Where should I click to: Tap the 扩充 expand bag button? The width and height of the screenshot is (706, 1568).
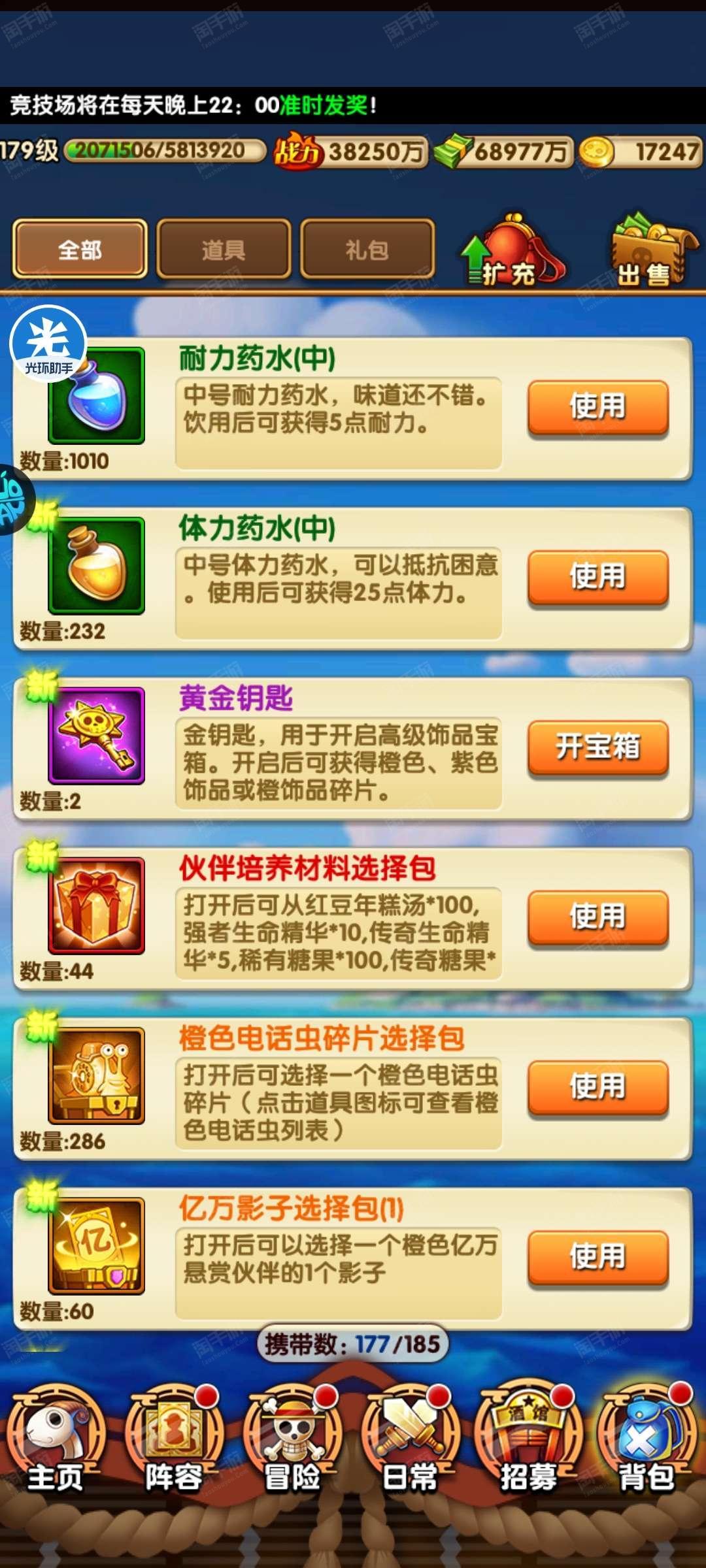click(x=513, y=252)
